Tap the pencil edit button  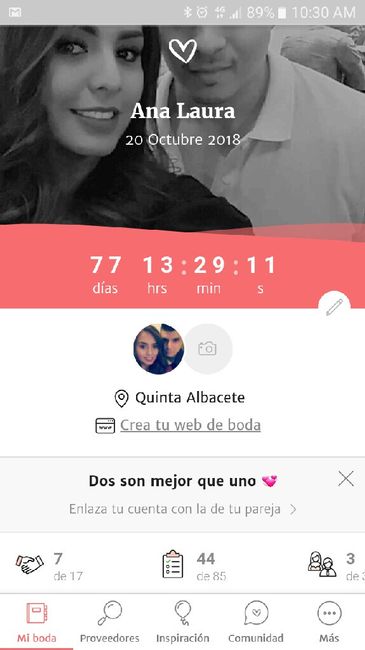pos(334,307)
